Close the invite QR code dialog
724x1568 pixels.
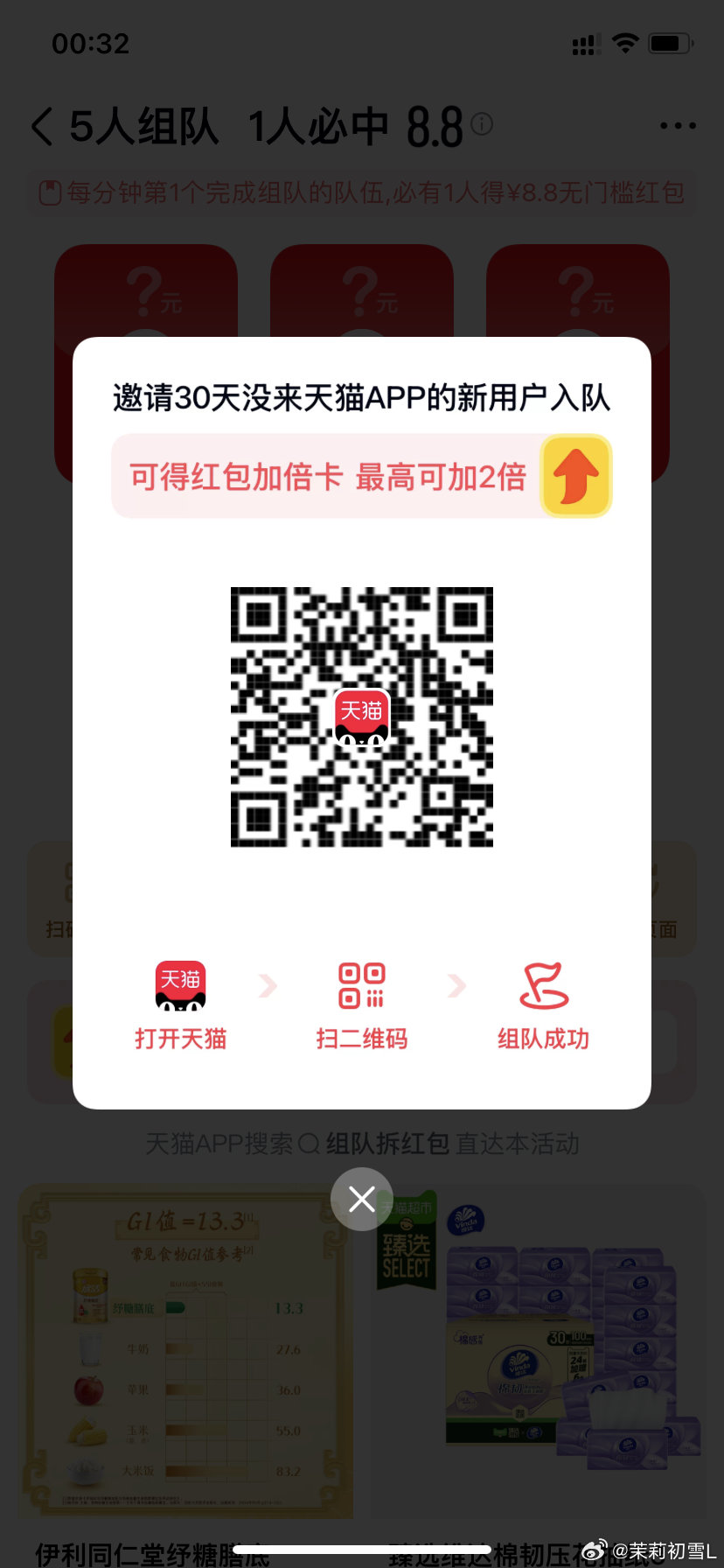[361, 1199]
